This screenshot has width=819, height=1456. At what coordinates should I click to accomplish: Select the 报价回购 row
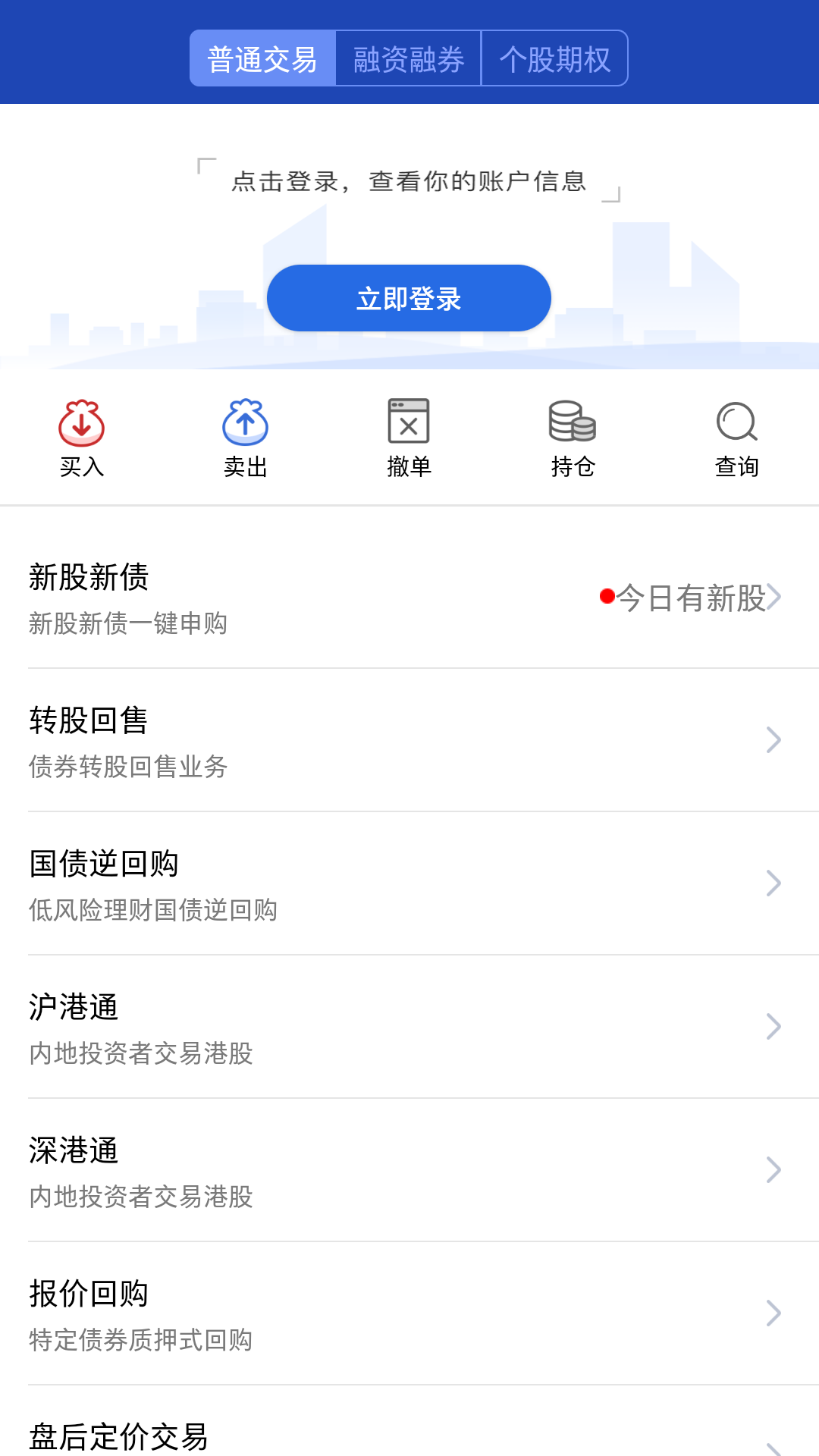click(409, 1314)
